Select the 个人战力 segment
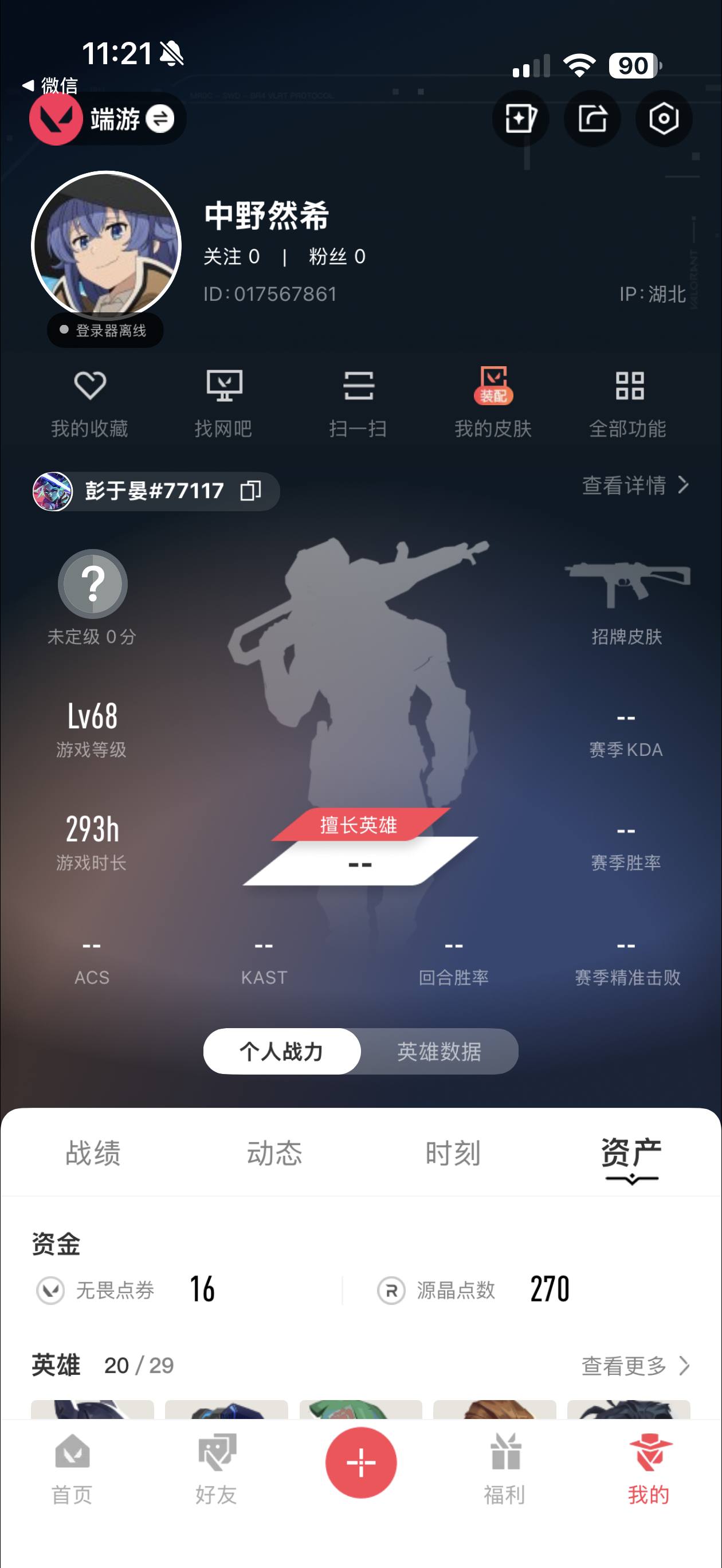The image size is (722, 1568). point(282,1051)
